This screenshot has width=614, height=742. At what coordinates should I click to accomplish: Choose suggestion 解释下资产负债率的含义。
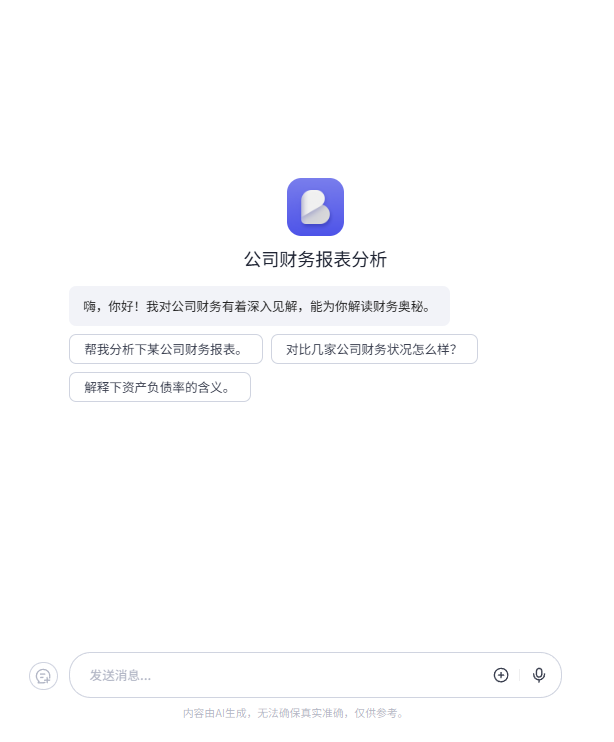(x=160, y=387)
